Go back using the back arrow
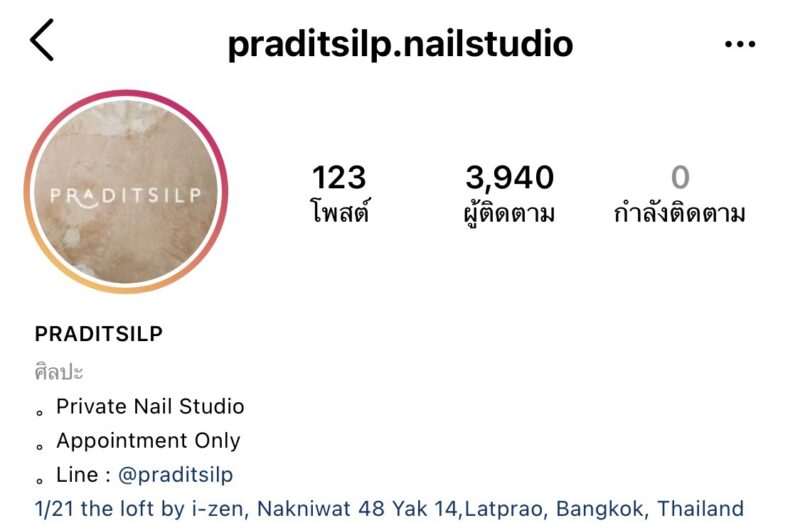This screenshot has width=800, height=523. point(42,42)
